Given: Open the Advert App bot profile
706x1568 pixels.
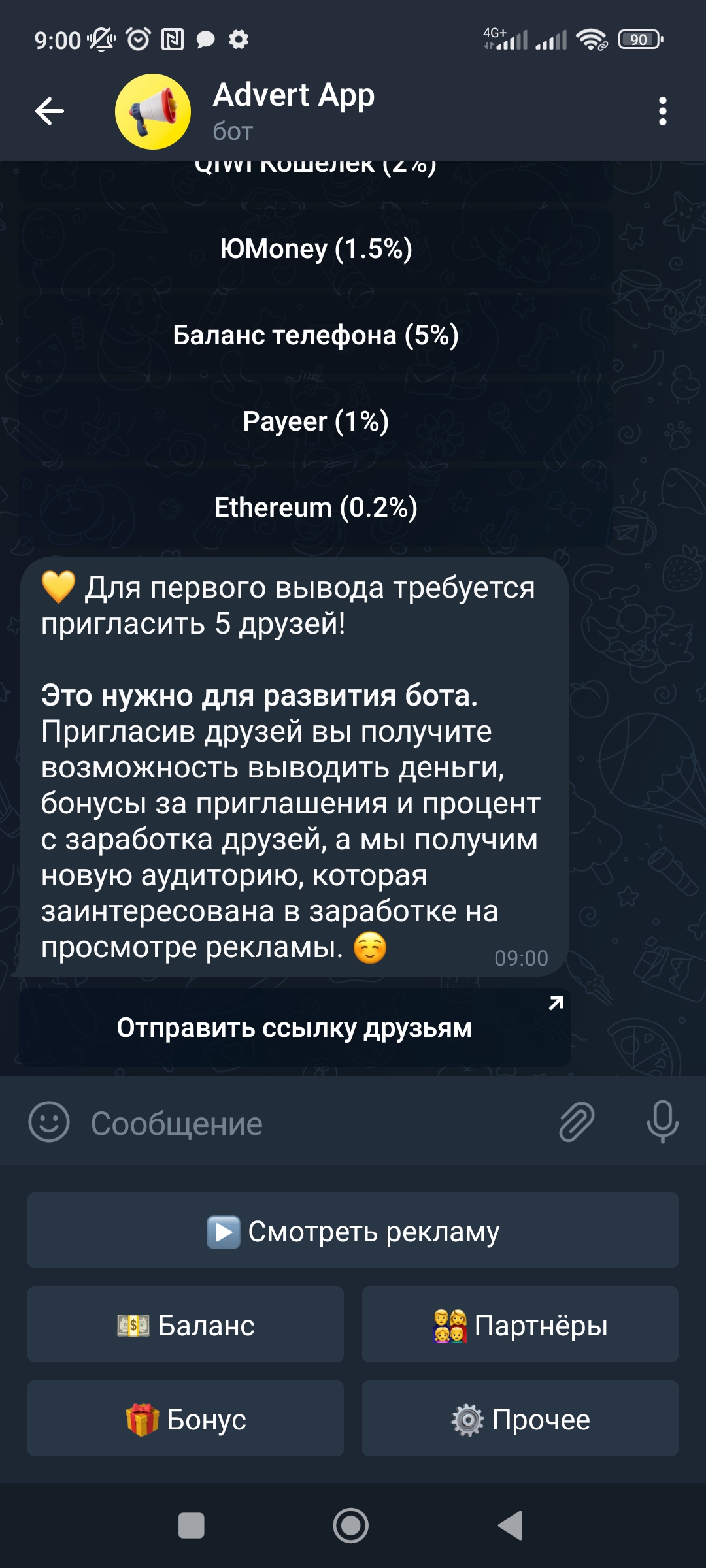Looking at the screenshot, I should point(294,110).
